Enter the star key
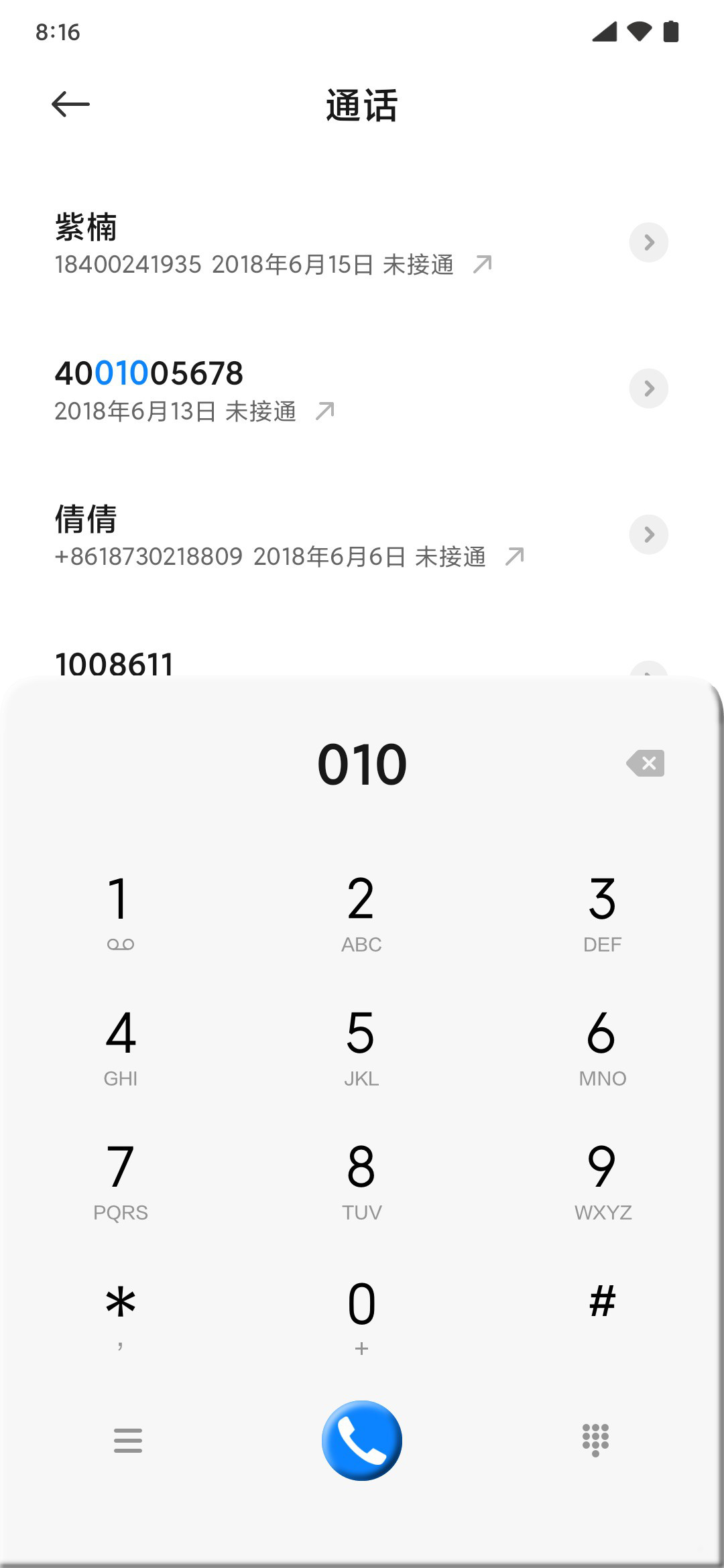The image size is (724, 1568). coord(121,1315)
